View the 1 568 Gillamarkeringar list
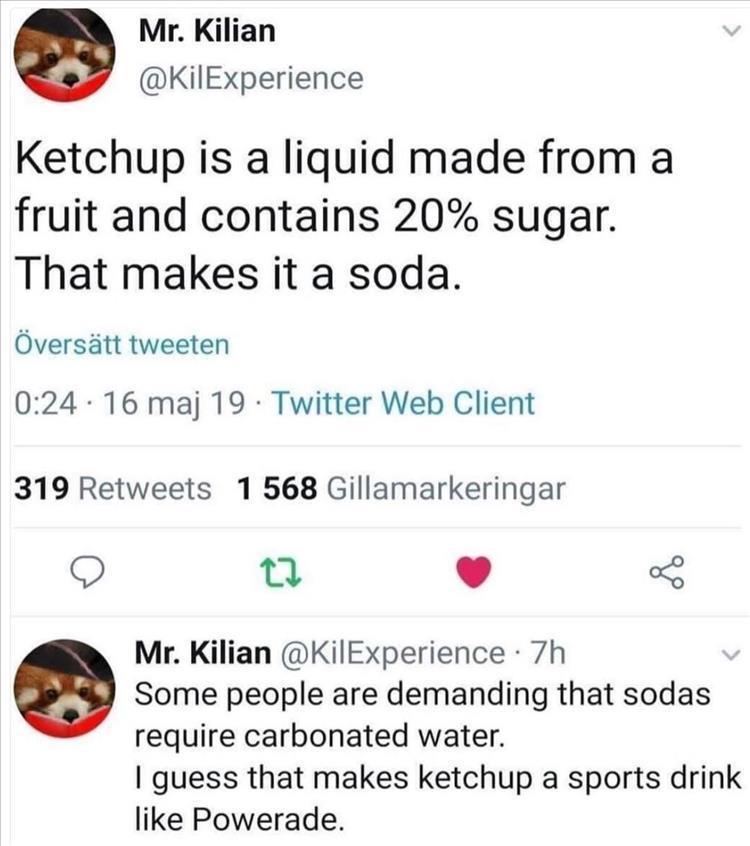 click(x=402, y=489)
